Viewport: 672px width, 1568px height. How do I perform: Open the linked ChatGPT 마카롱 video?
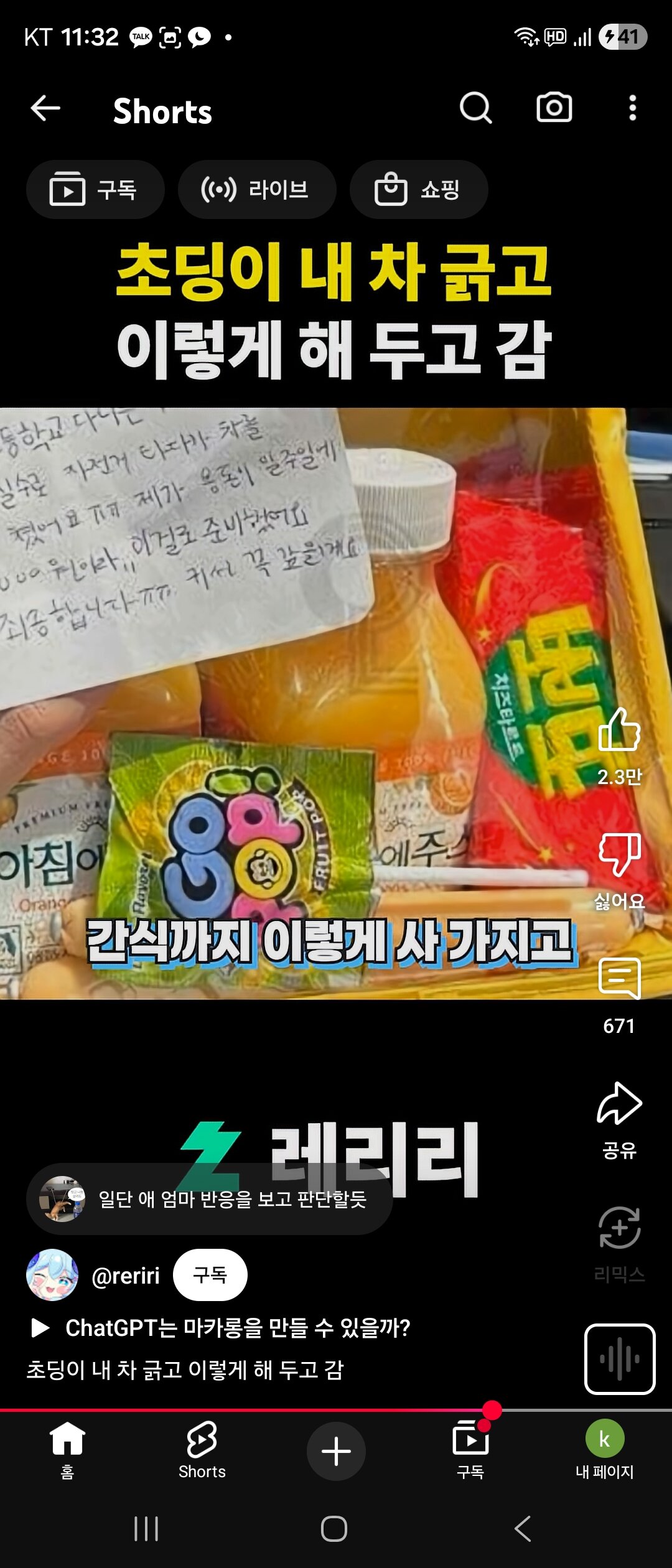click(236, 1328)
